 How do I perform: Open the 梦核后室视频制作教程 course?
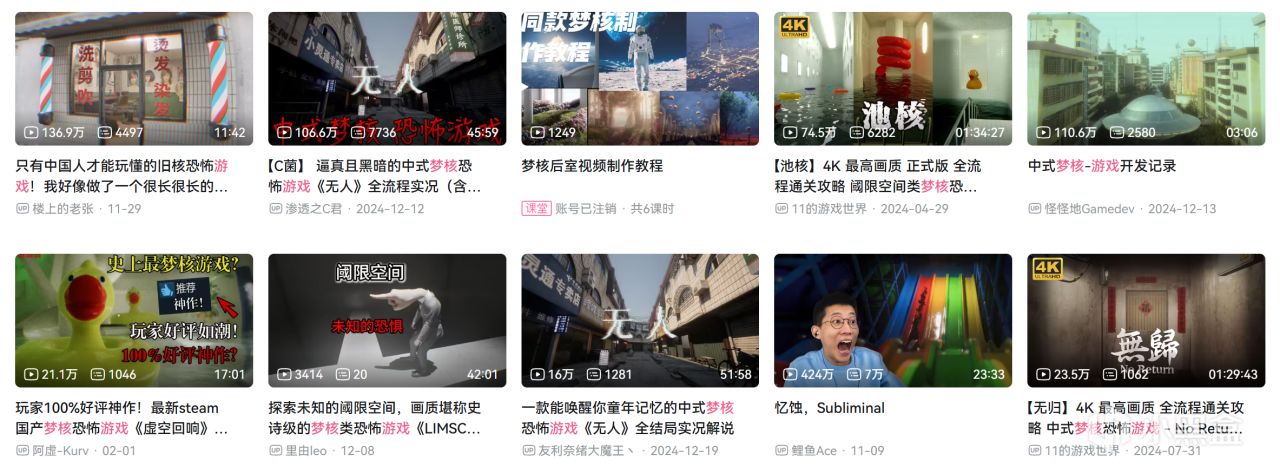(639, 79)
